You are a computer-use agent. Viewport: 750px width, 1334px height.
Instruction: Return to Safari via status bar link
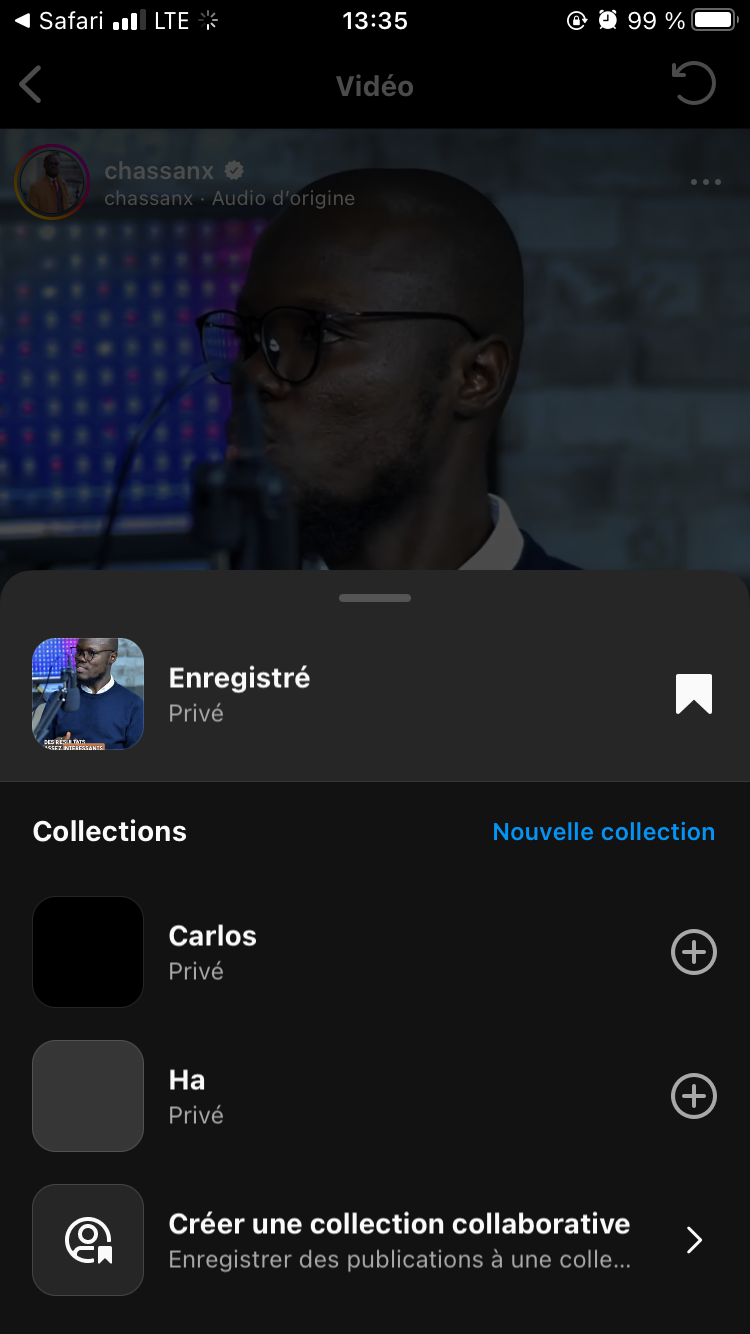[59, 21]
